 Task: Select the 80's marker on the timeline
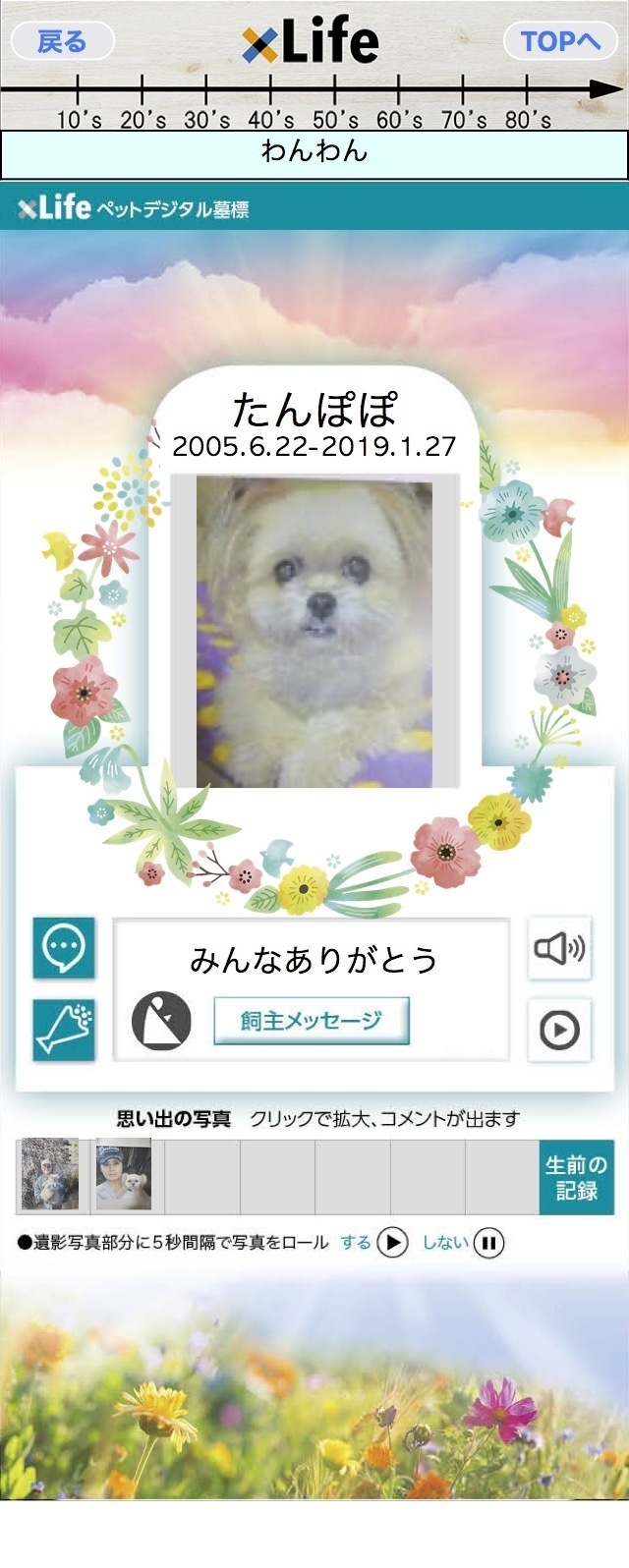(x=528, y=106)
